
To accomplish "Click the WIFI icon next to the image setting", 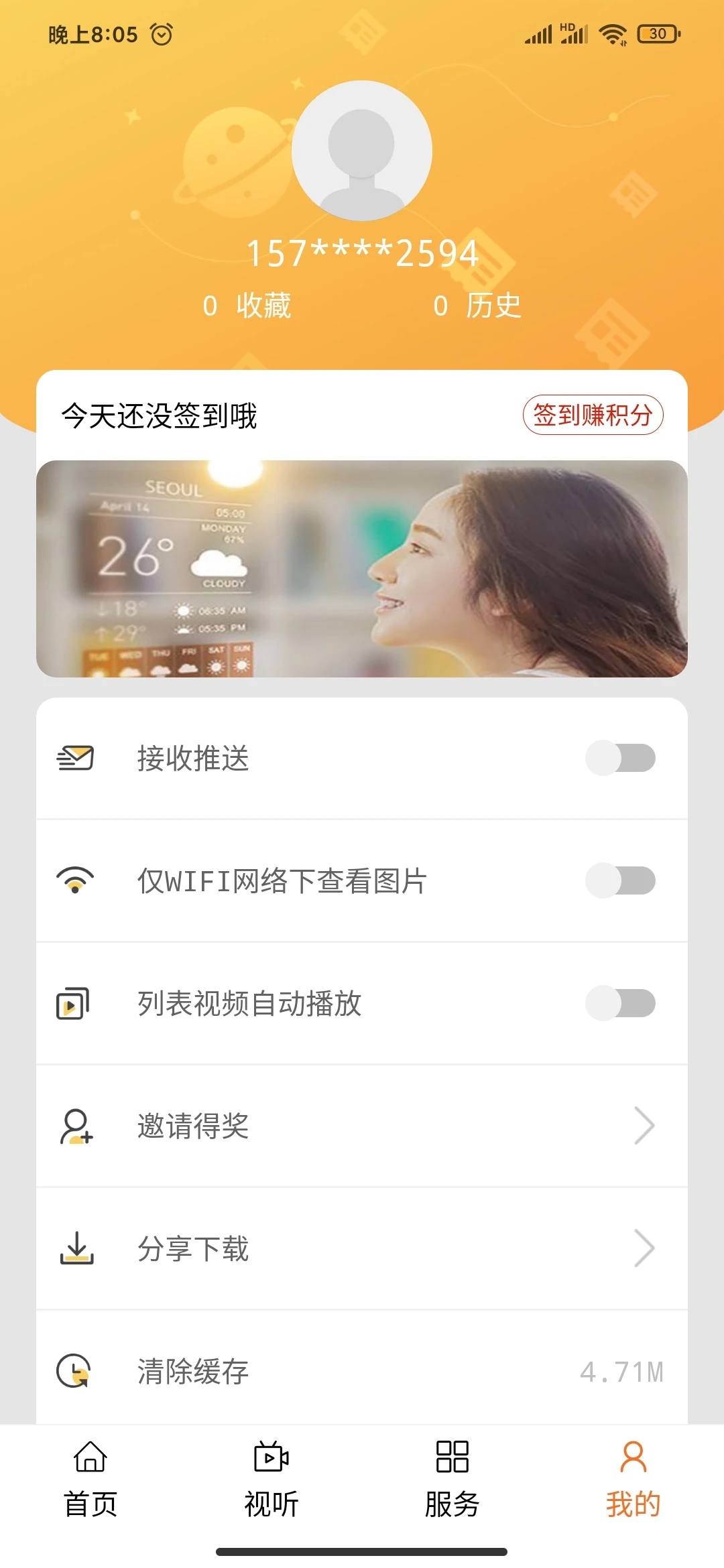I will click(74, 880).
